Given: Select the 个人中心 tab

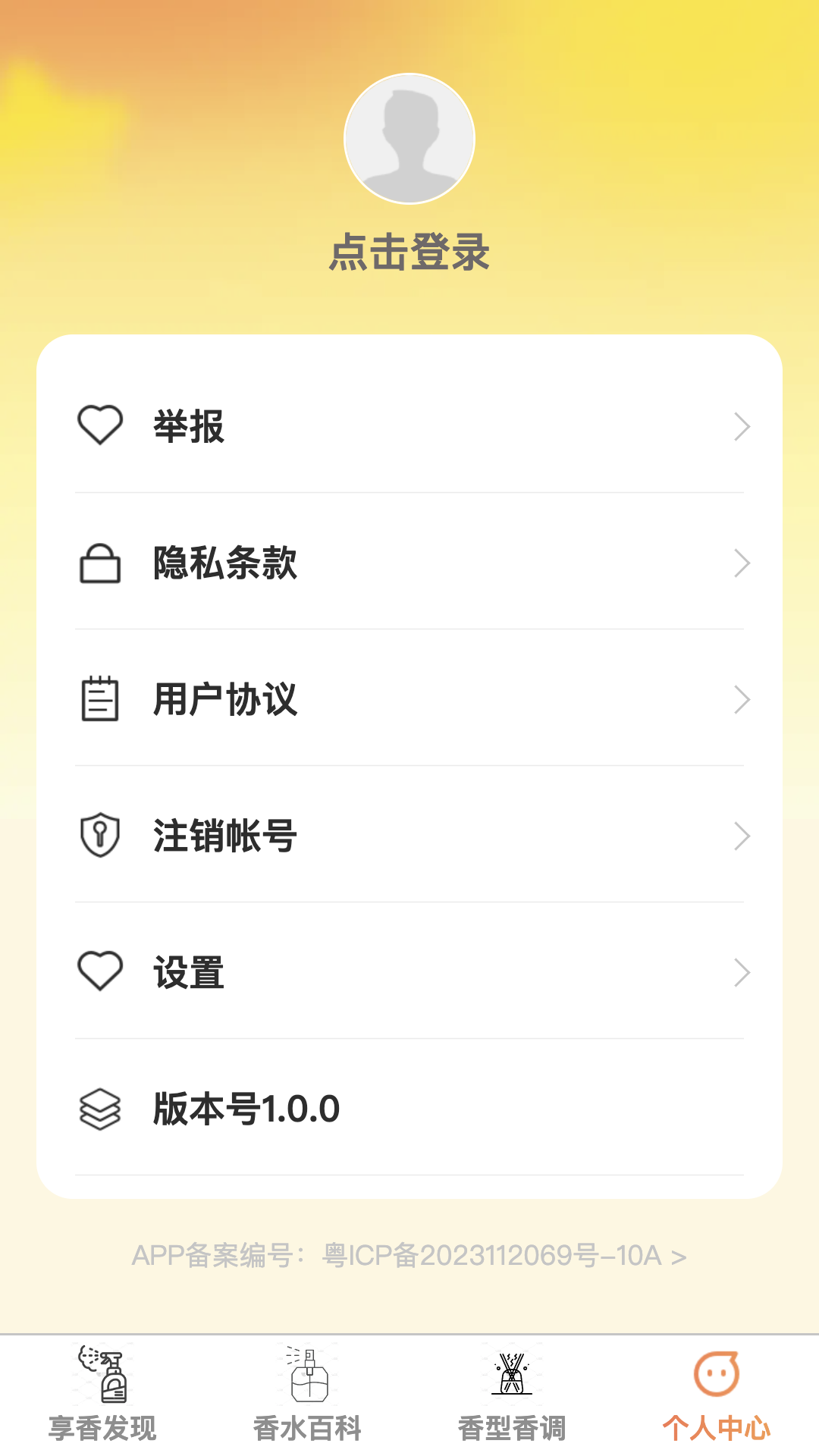Looking at the screenshot, I should click(x=717, y=1395).
